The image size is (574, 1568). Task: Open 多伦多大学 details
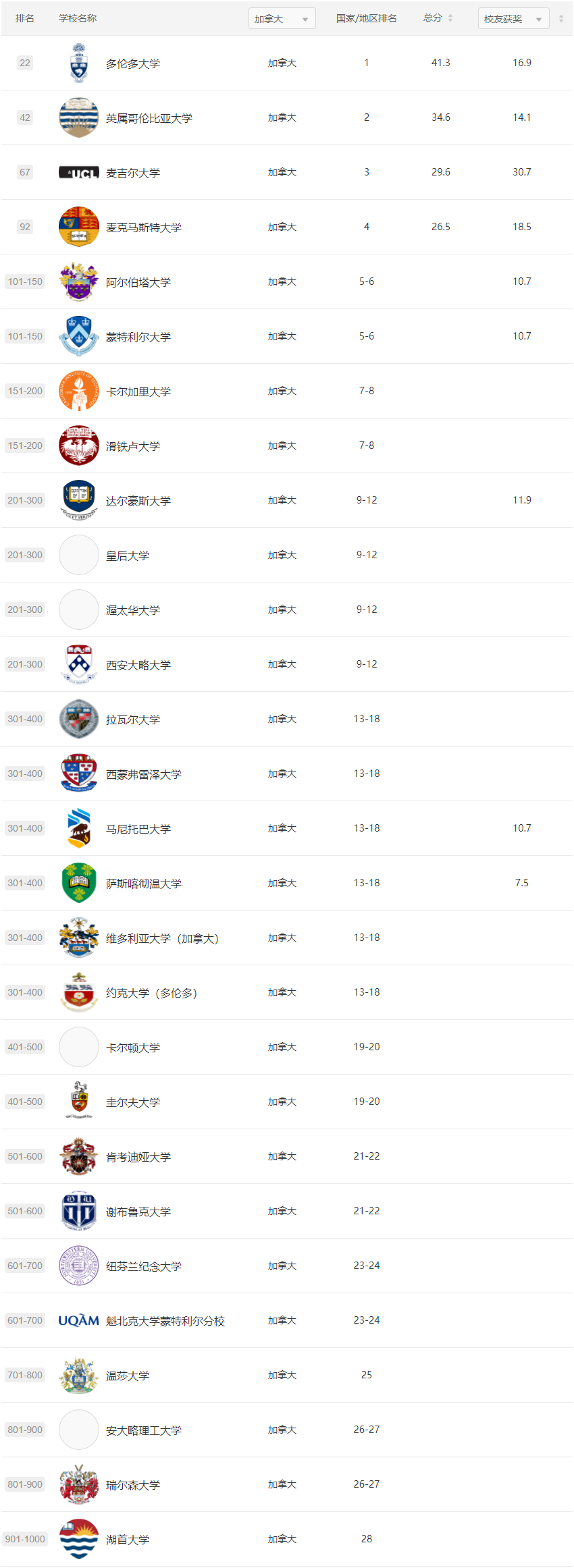tap(133, 64)
